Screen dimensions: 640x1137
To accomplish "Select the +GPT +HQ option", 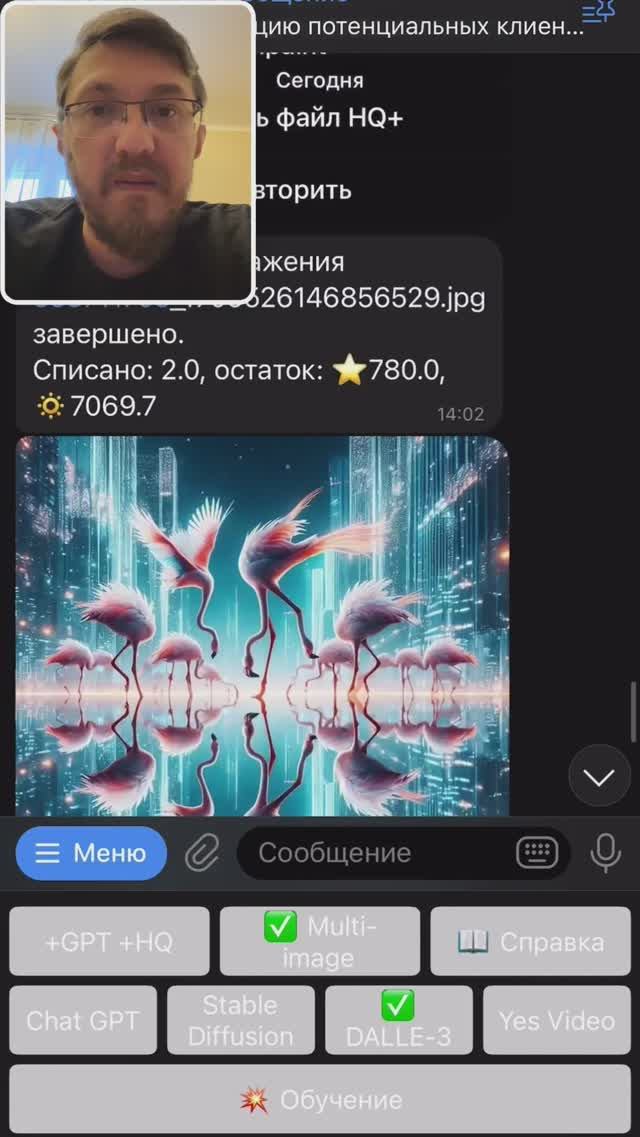I will click(109, 941).
